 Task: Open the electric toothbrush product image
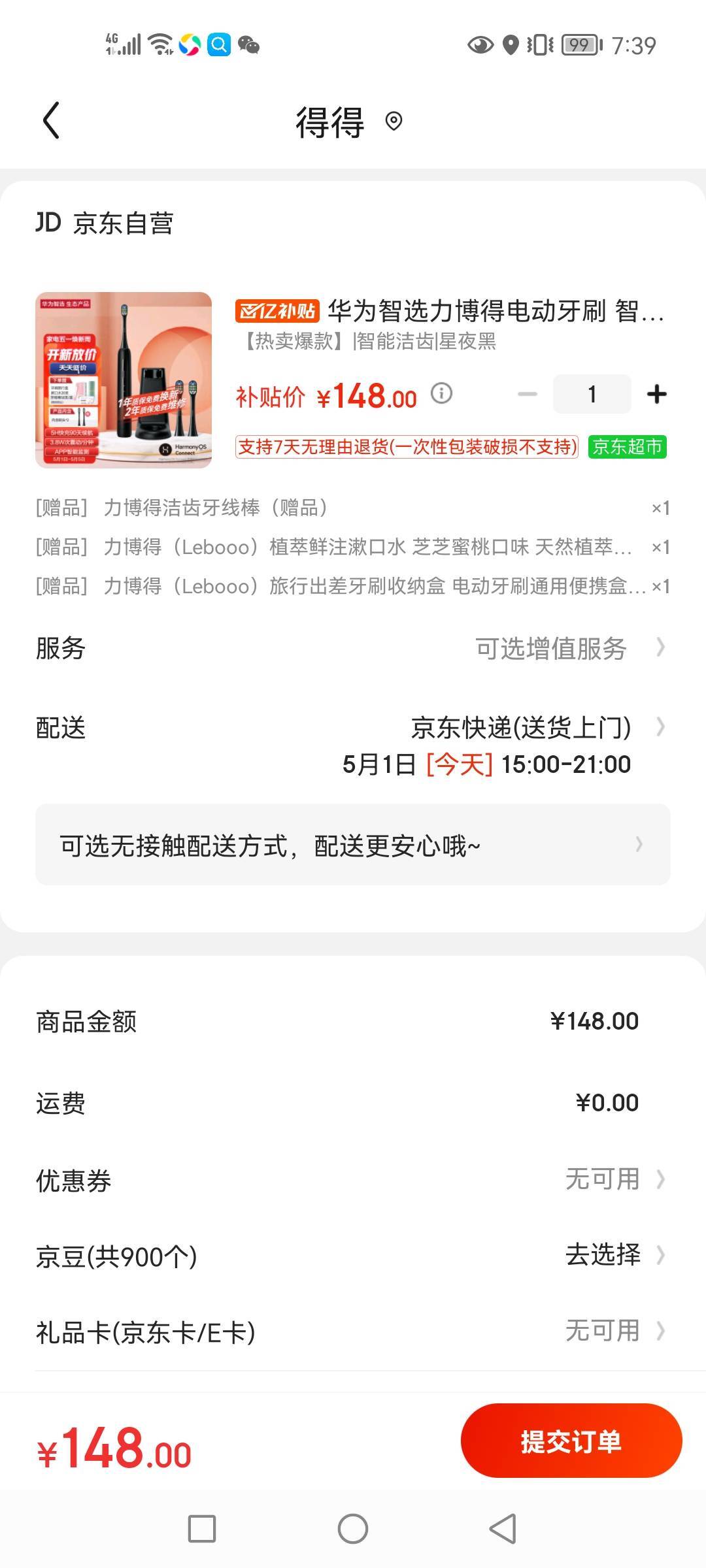[x=124, y=380]
